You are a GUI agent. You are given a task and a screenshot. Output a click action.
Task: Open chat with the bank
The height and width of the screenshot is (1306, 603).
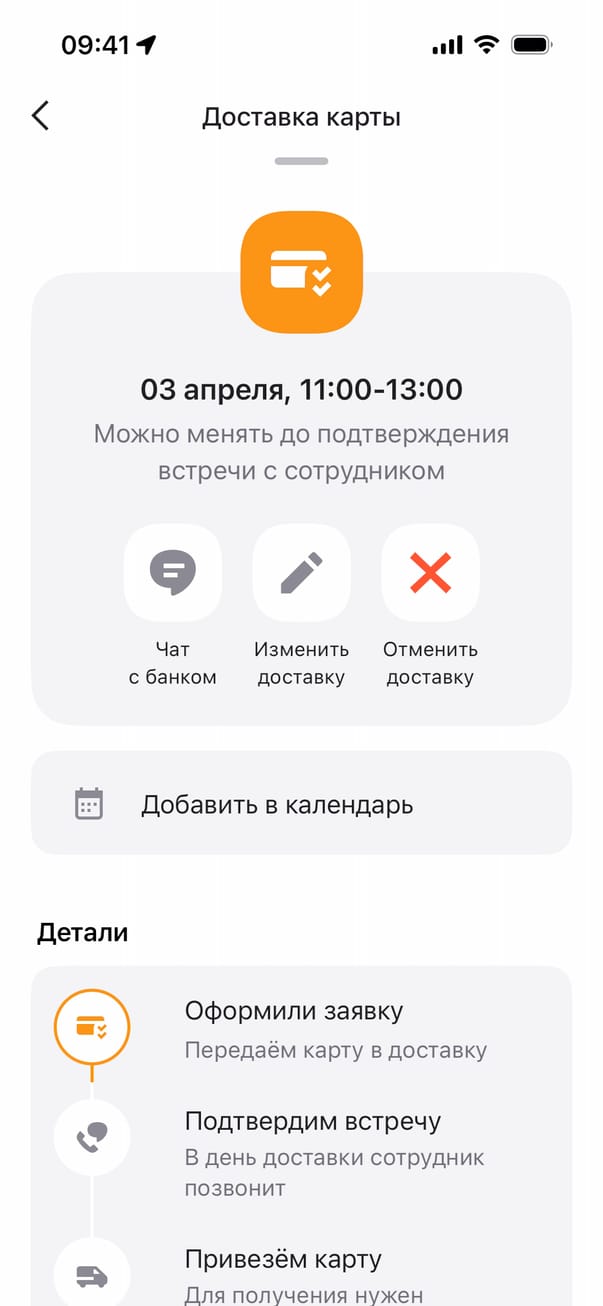coord(172,574)
